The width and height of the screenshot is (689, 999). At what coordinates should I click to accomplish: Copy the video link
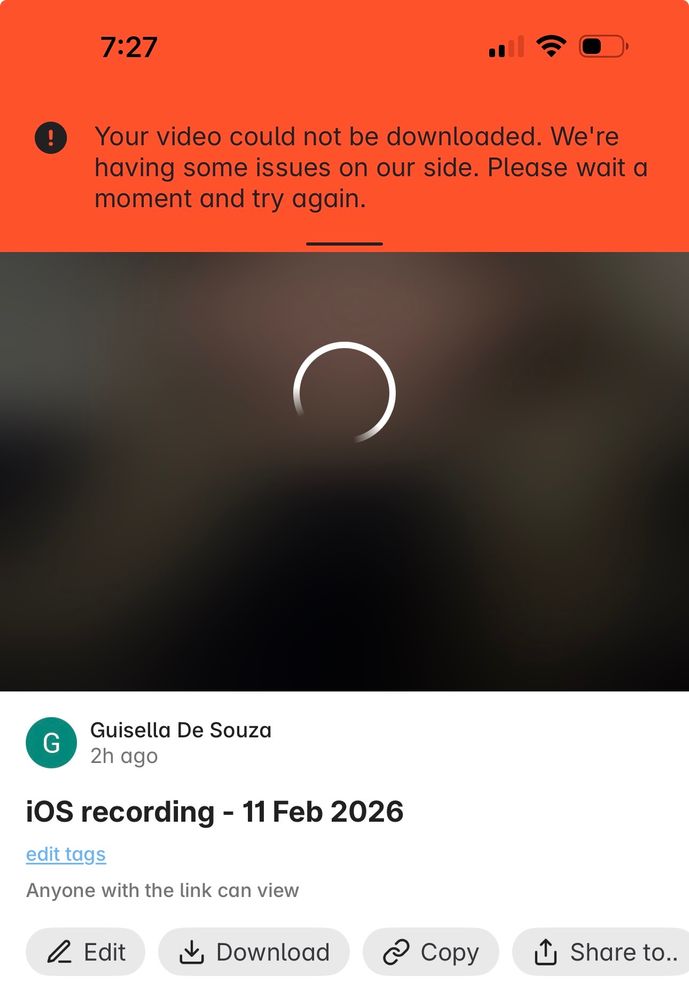coord(430,952)
